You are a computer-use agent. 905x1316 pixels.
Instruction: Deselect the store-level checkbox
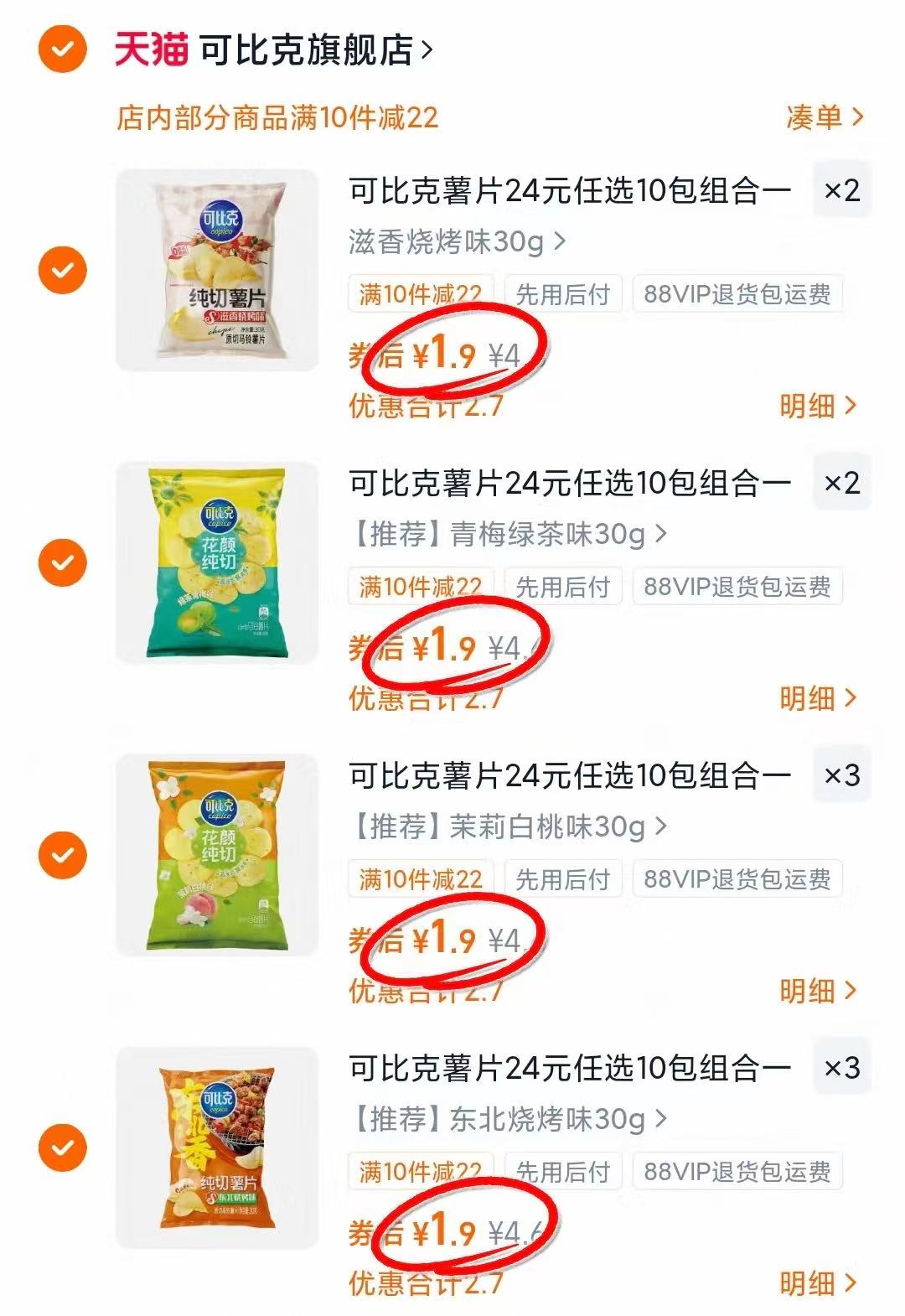59,49
